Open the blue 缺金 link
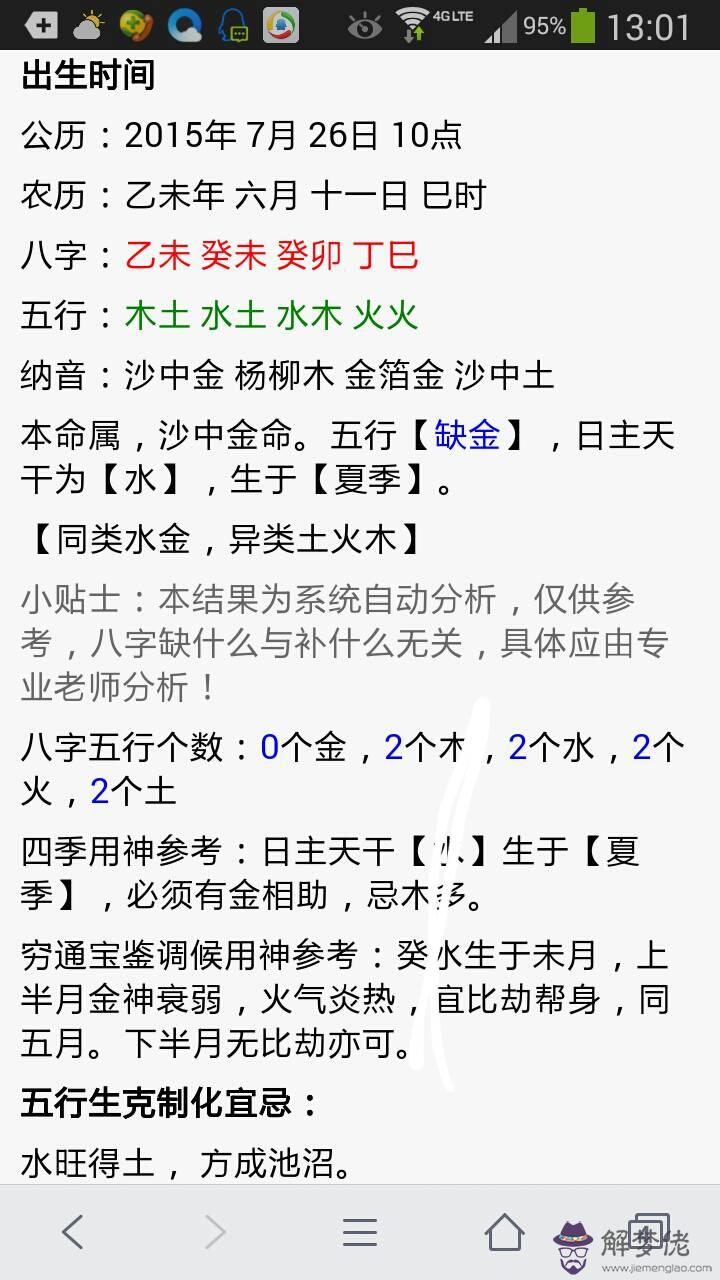The image size is (720, 1280). point(468,436)
